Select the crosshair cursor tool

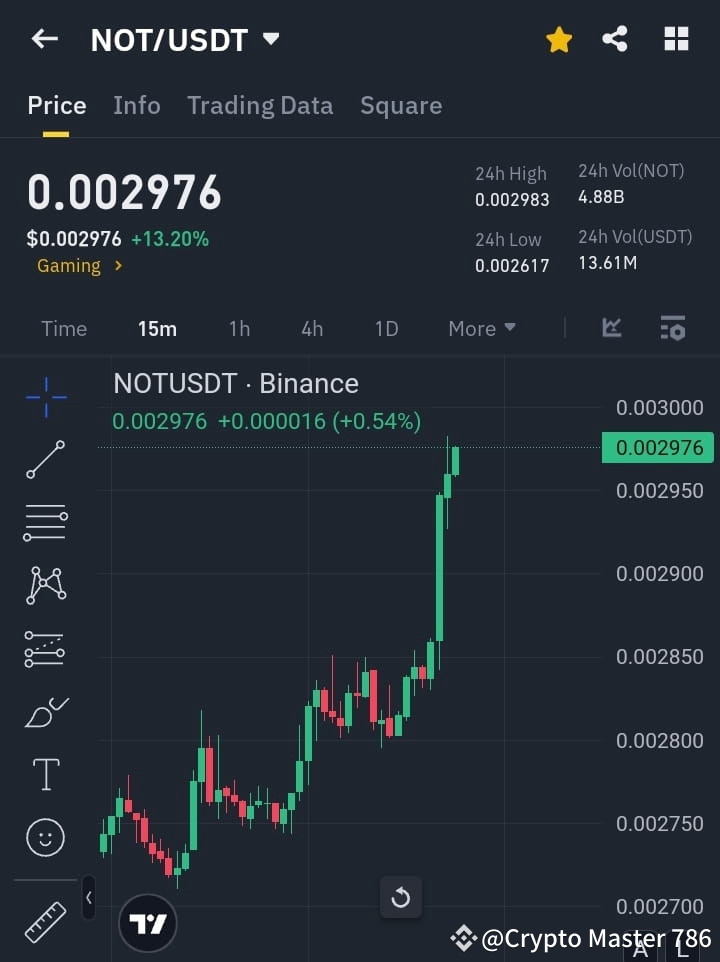tap(45, 398)
